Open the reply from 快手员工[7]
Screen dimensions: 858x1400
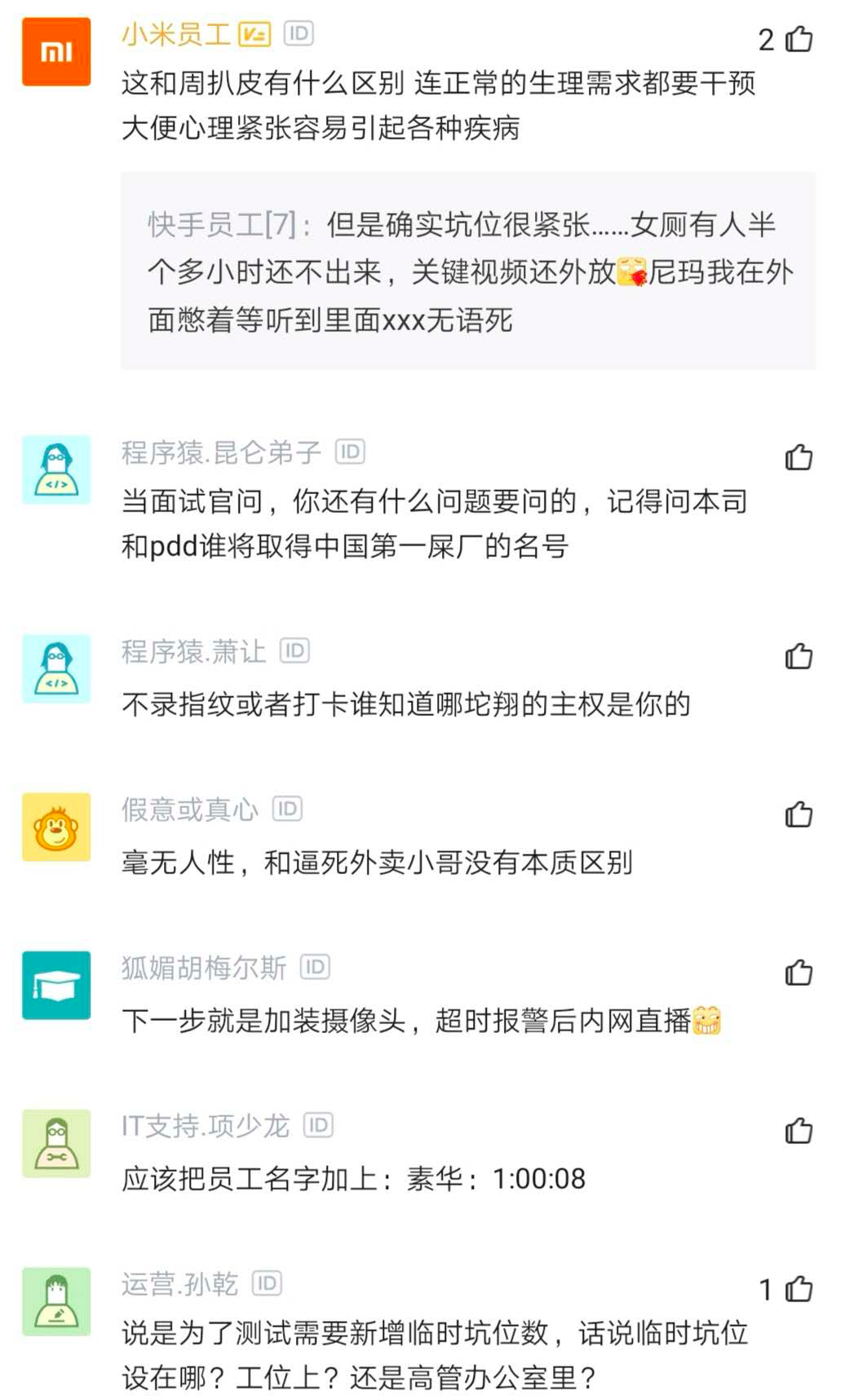tap(467, 272)
